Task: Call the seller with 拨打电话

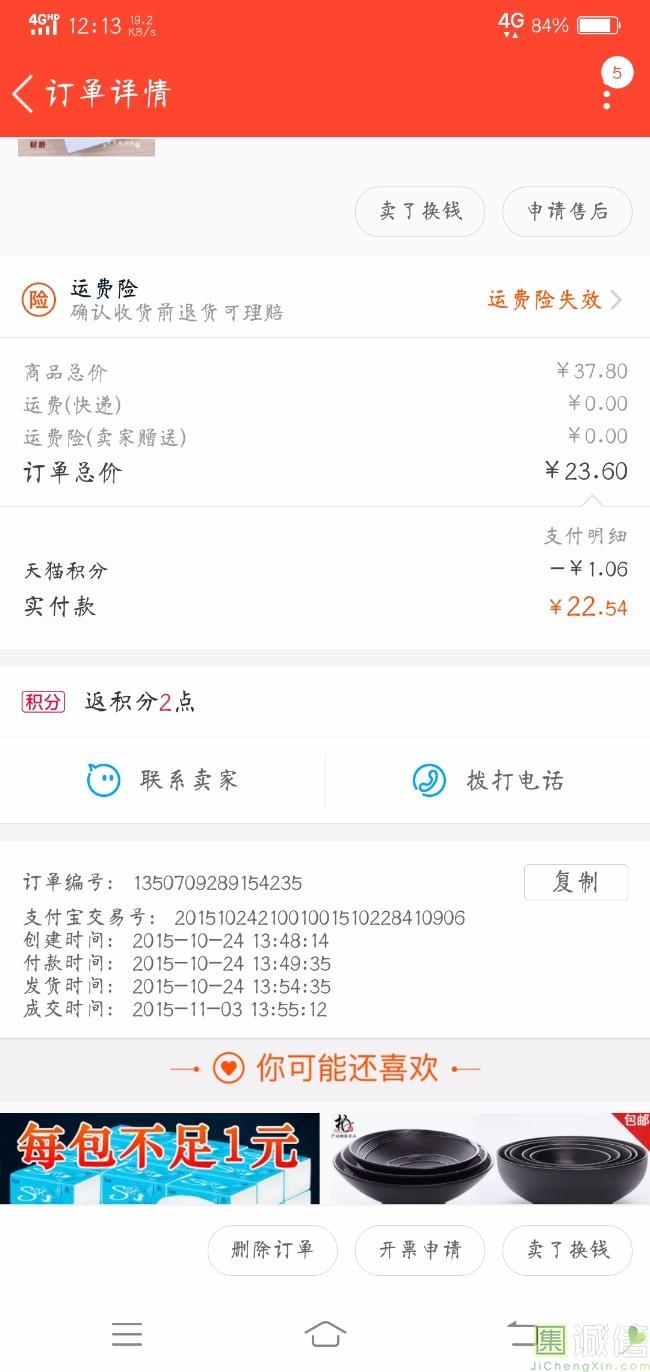Action: click(488, 780)
